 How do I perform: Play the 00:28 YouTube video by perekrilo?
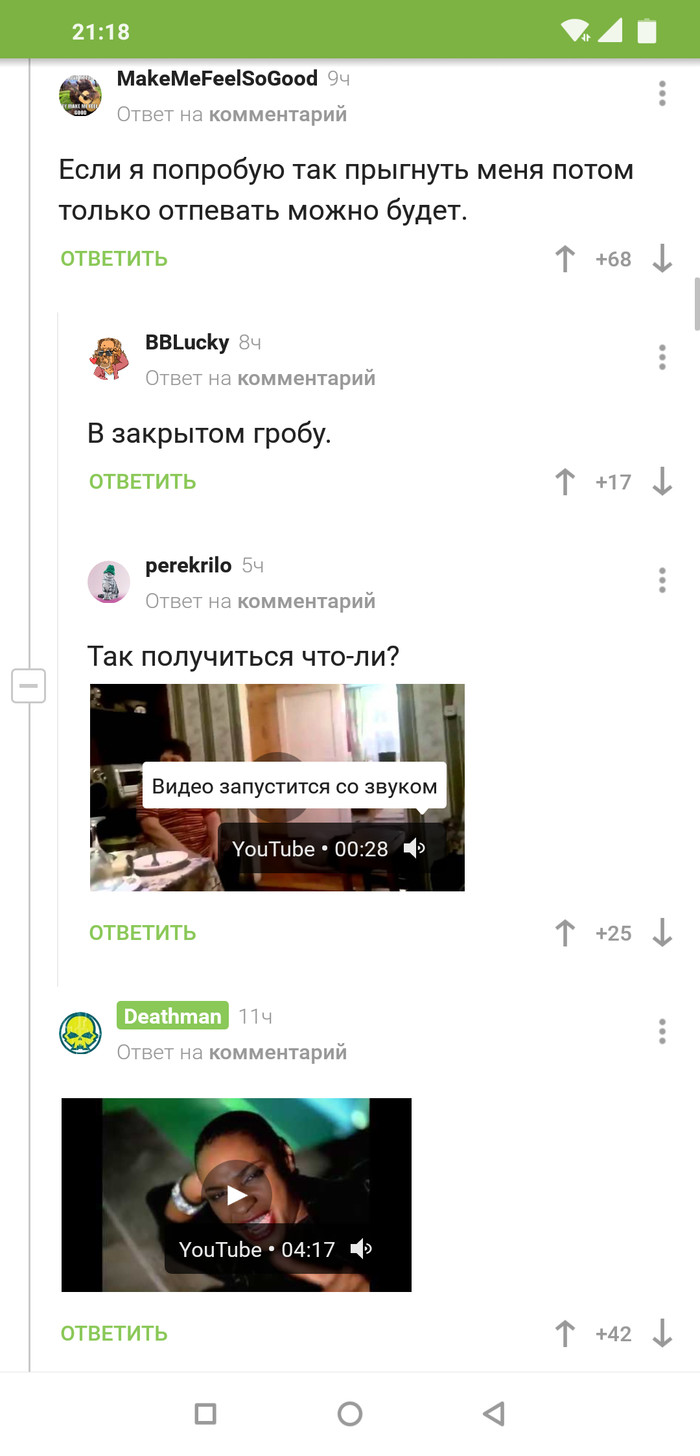[x=277, y=787]
